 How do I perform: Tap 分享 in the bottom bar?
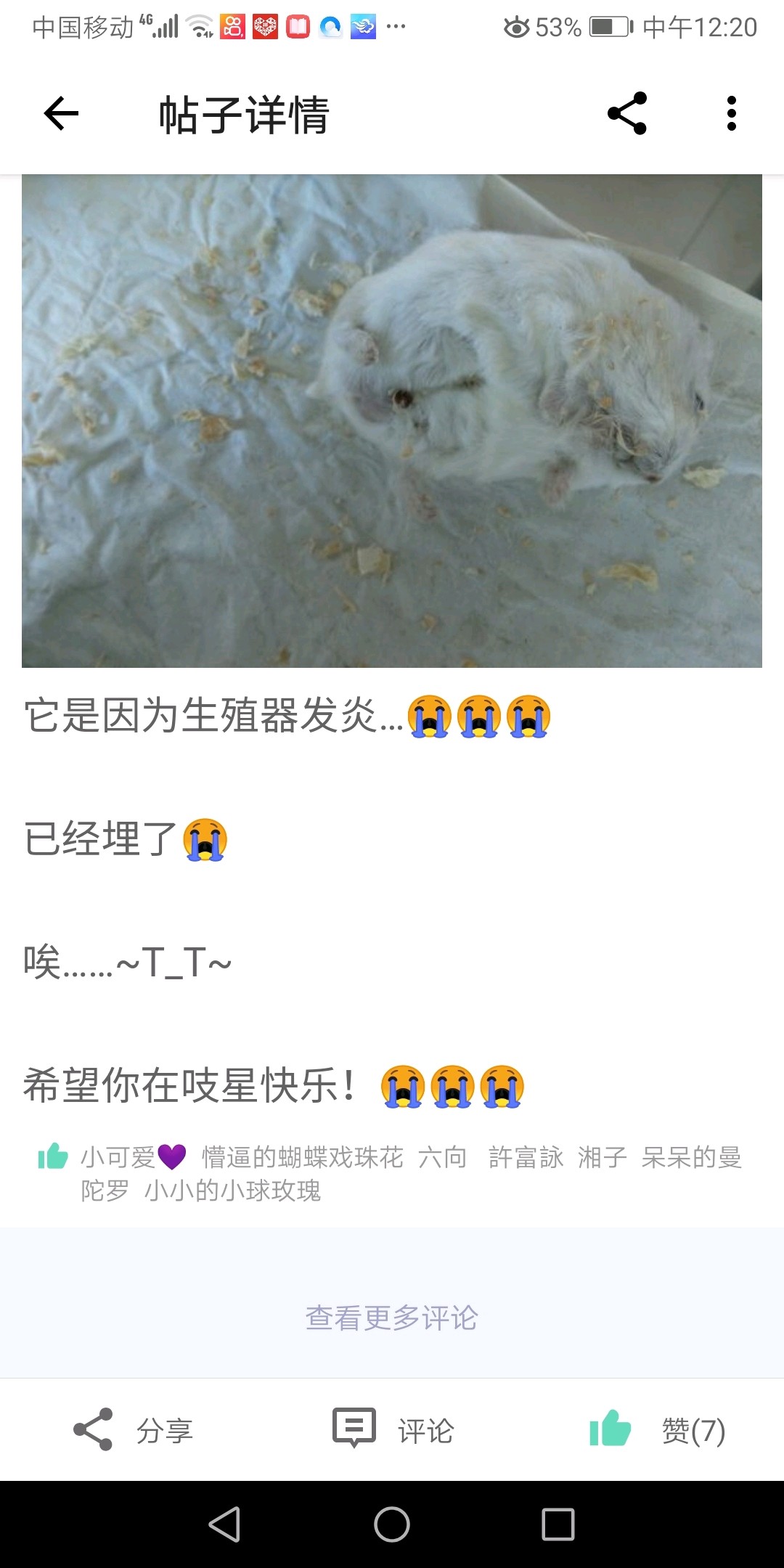point(134,1430)
